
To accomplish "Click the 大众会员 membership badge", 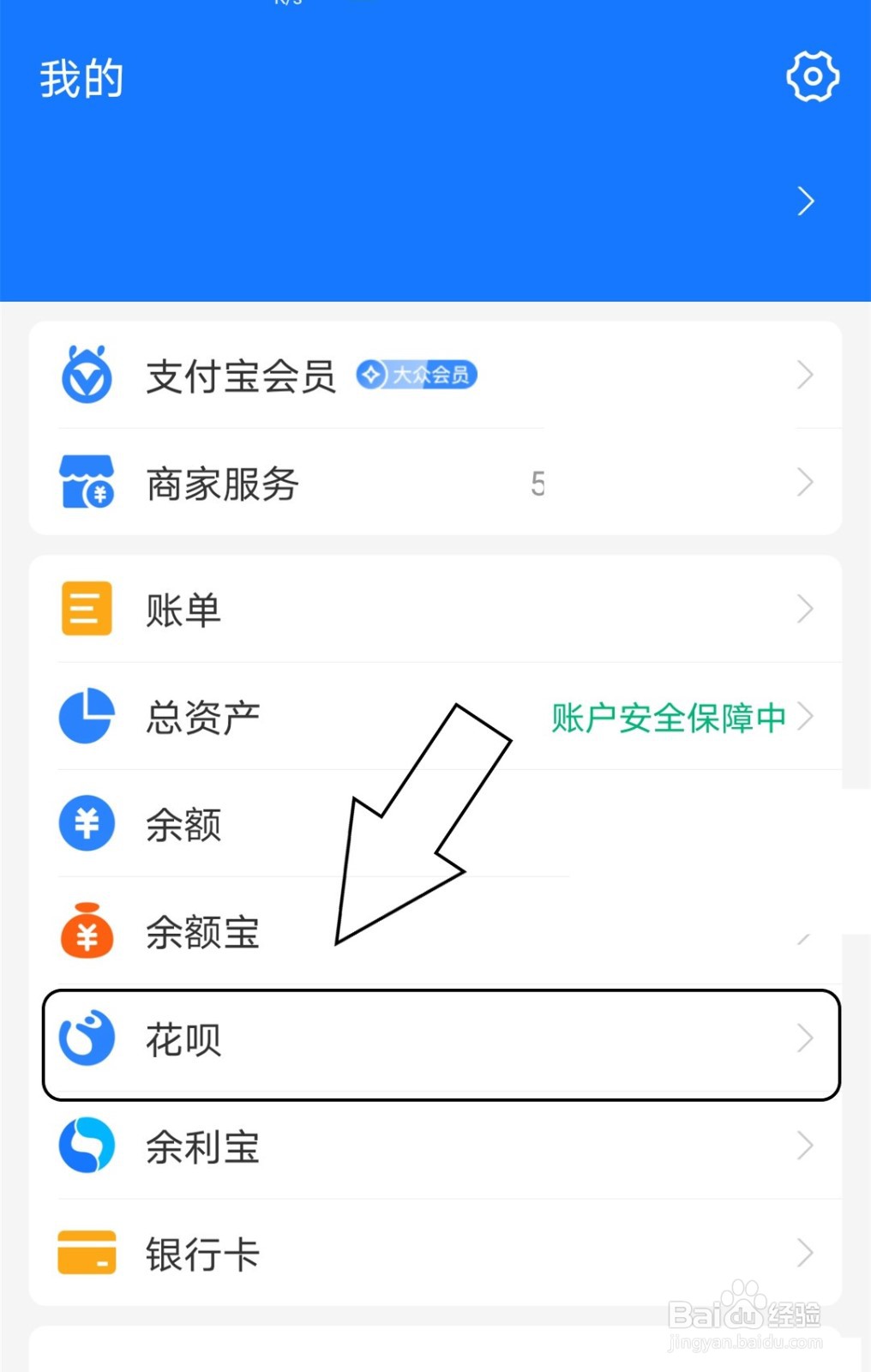I will (x=416, y=373).
